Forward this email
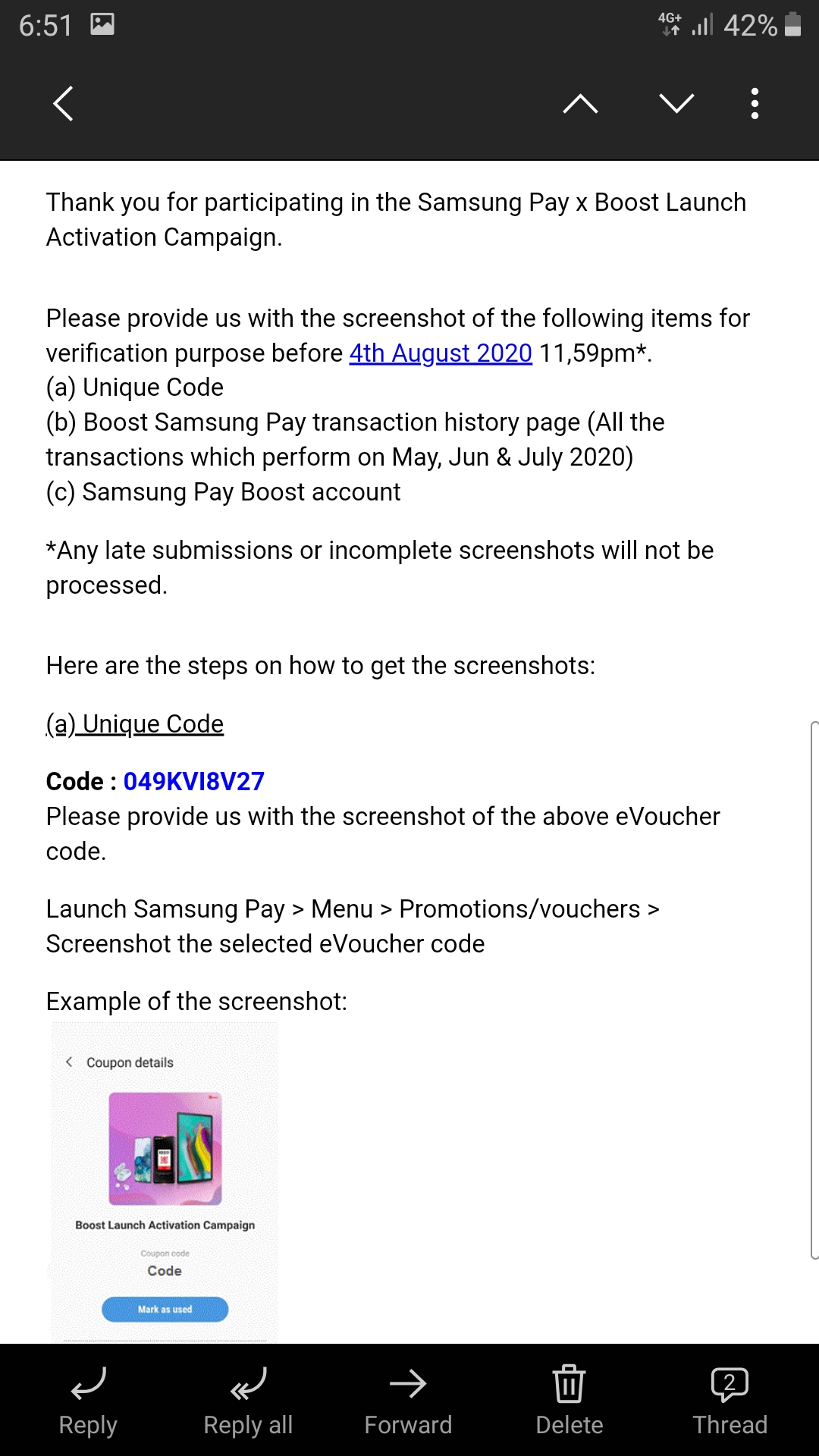 (408, 1401)
